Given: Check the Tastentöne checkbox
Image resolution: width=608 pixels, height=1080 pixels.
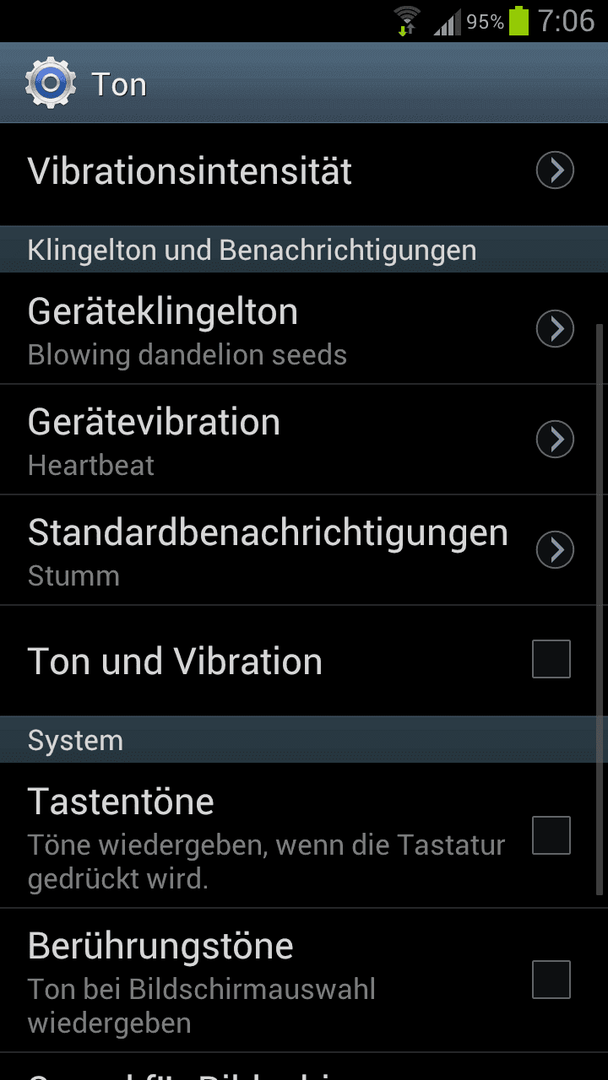Looking at the screenshot, I should click(551, 835).
